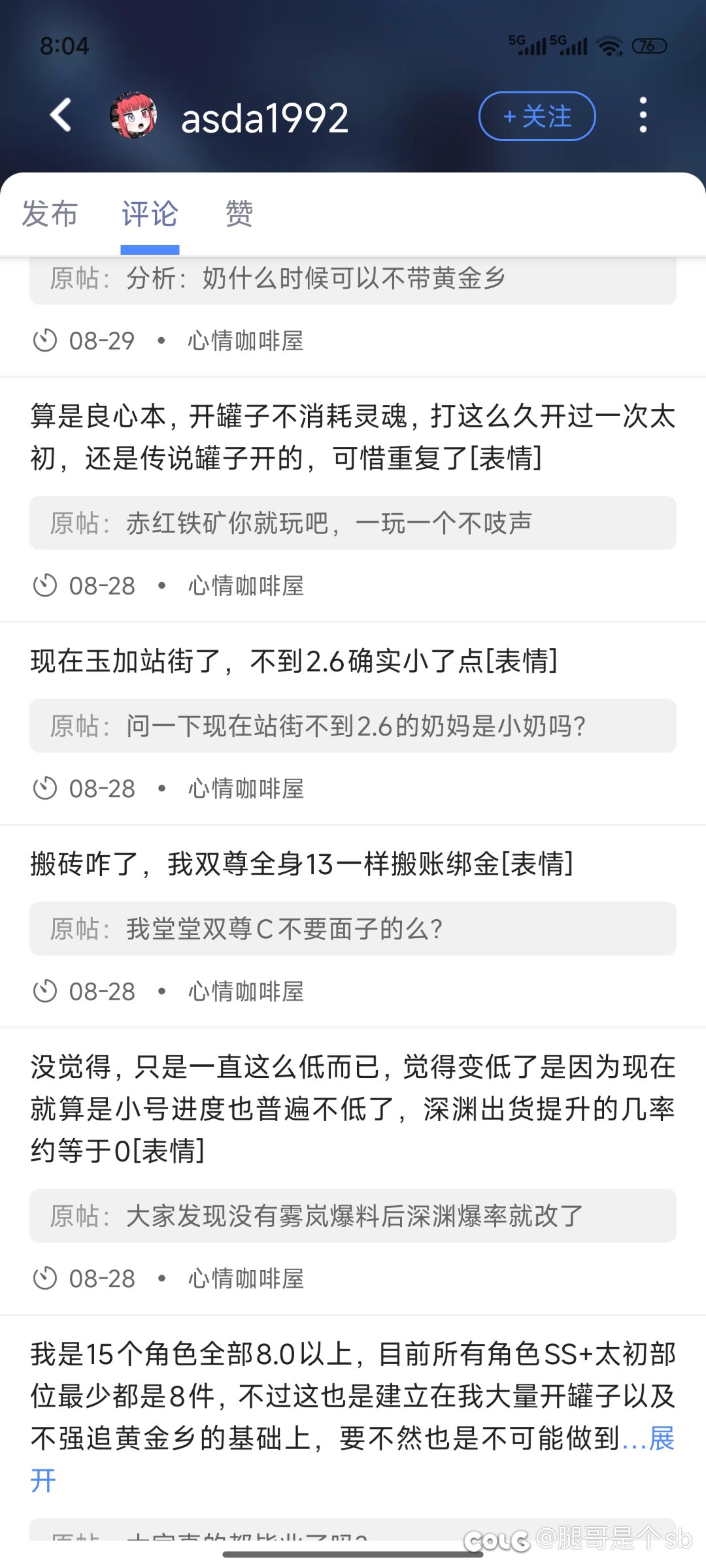This screenshot has height=1568, width=706.
Task: Open the comment 搬砖咋了，我双尊全身13
Action: (302, 864)
